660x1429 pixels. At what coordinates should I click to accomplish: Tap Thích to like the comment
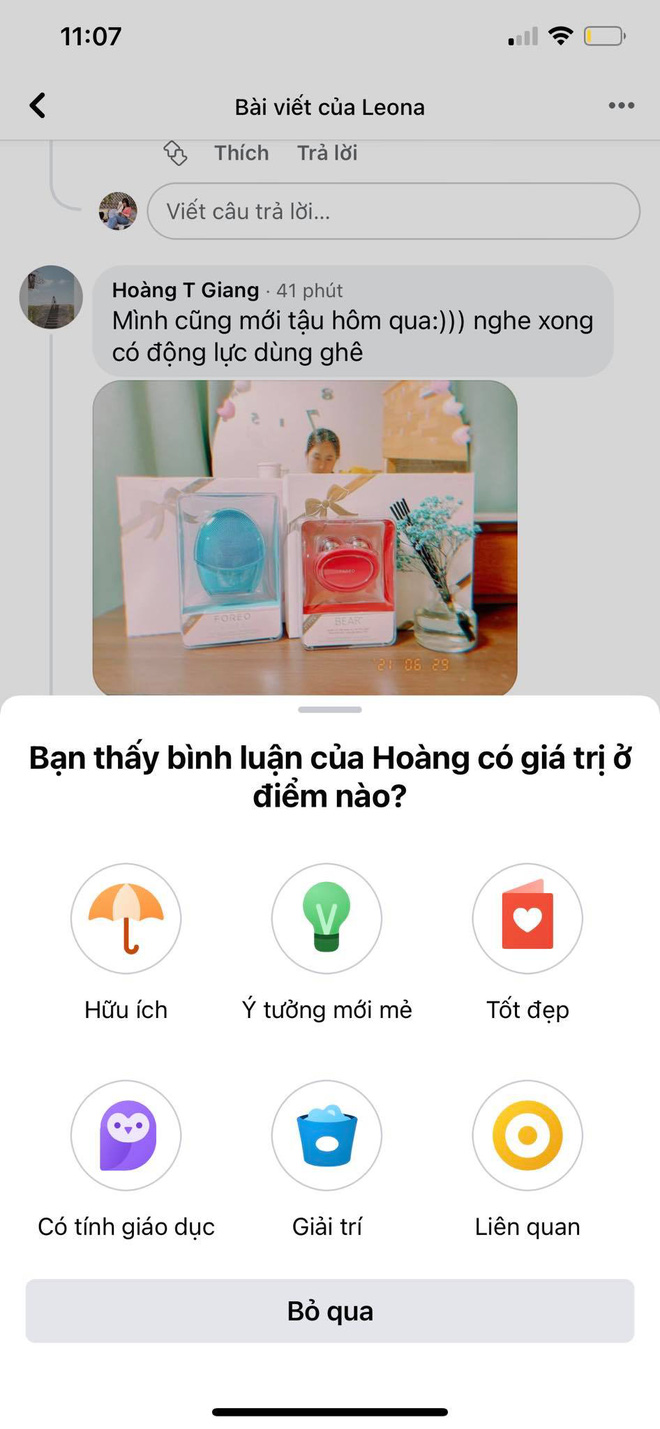(x=241, y=153)
